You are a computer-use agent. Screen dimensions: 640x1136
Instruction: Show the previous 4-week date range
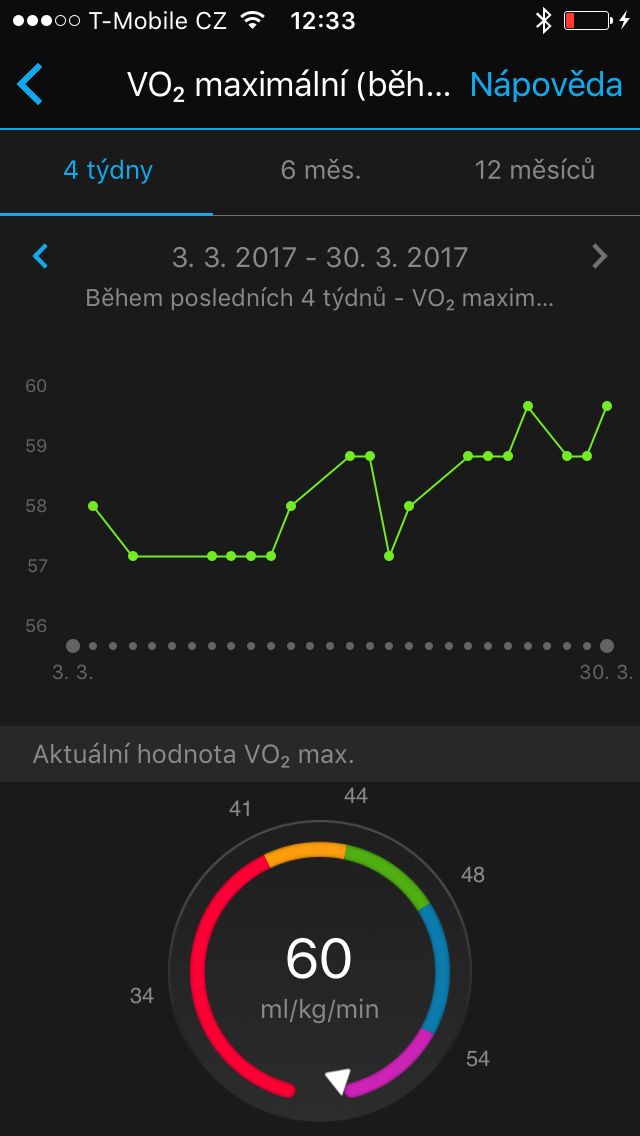[41, 256]
